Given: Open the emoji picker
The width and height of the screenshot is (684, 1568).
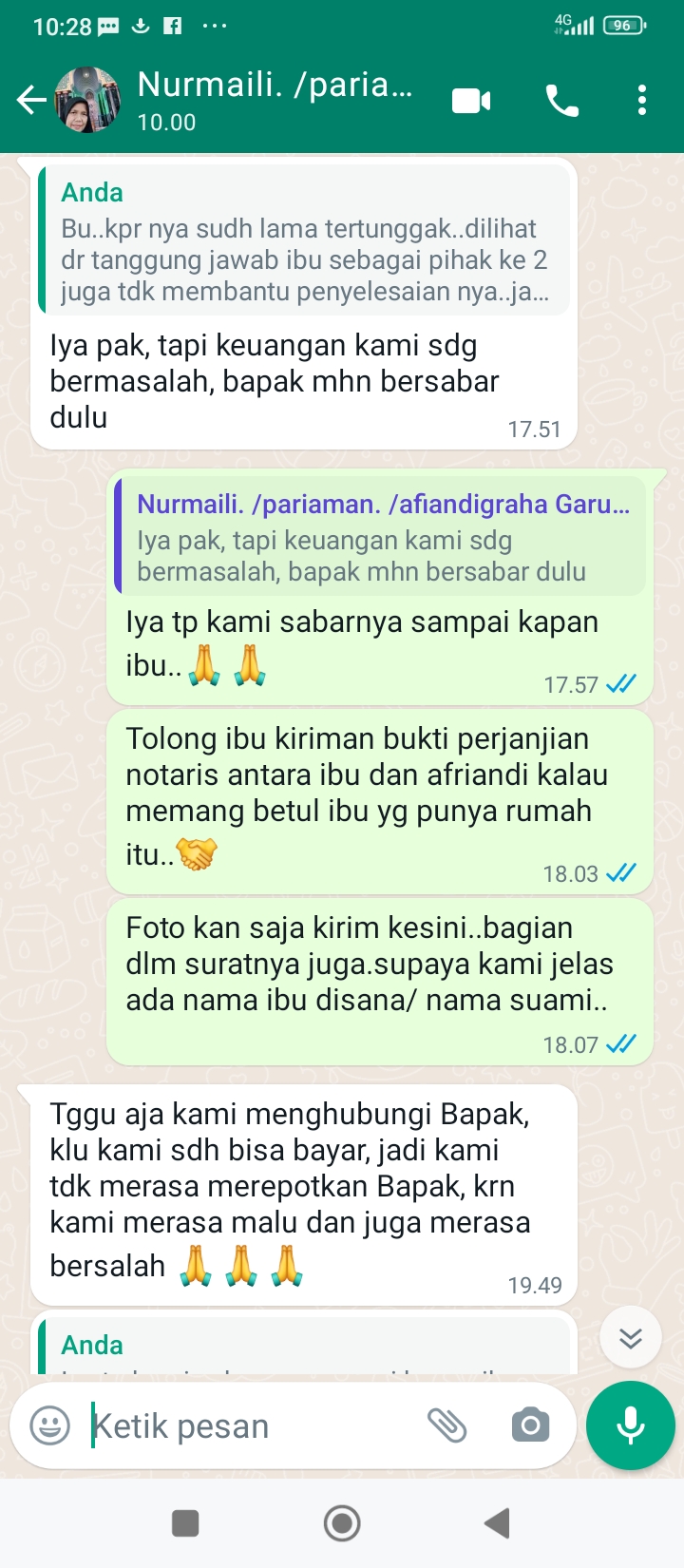Looking at the screenshot, I should (49, 1425).
